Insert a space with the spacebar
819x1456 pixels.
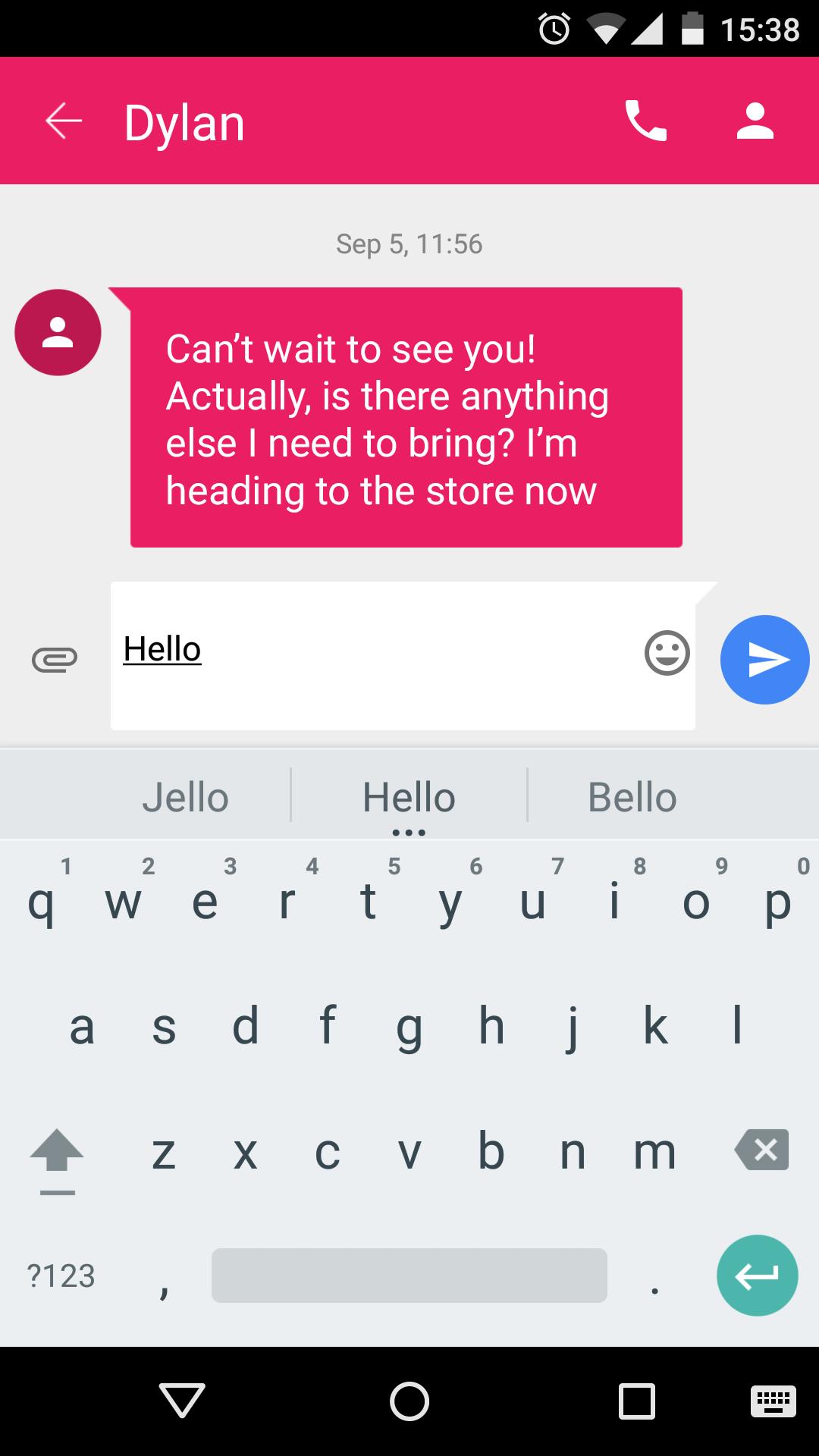tap(409, 1276)
